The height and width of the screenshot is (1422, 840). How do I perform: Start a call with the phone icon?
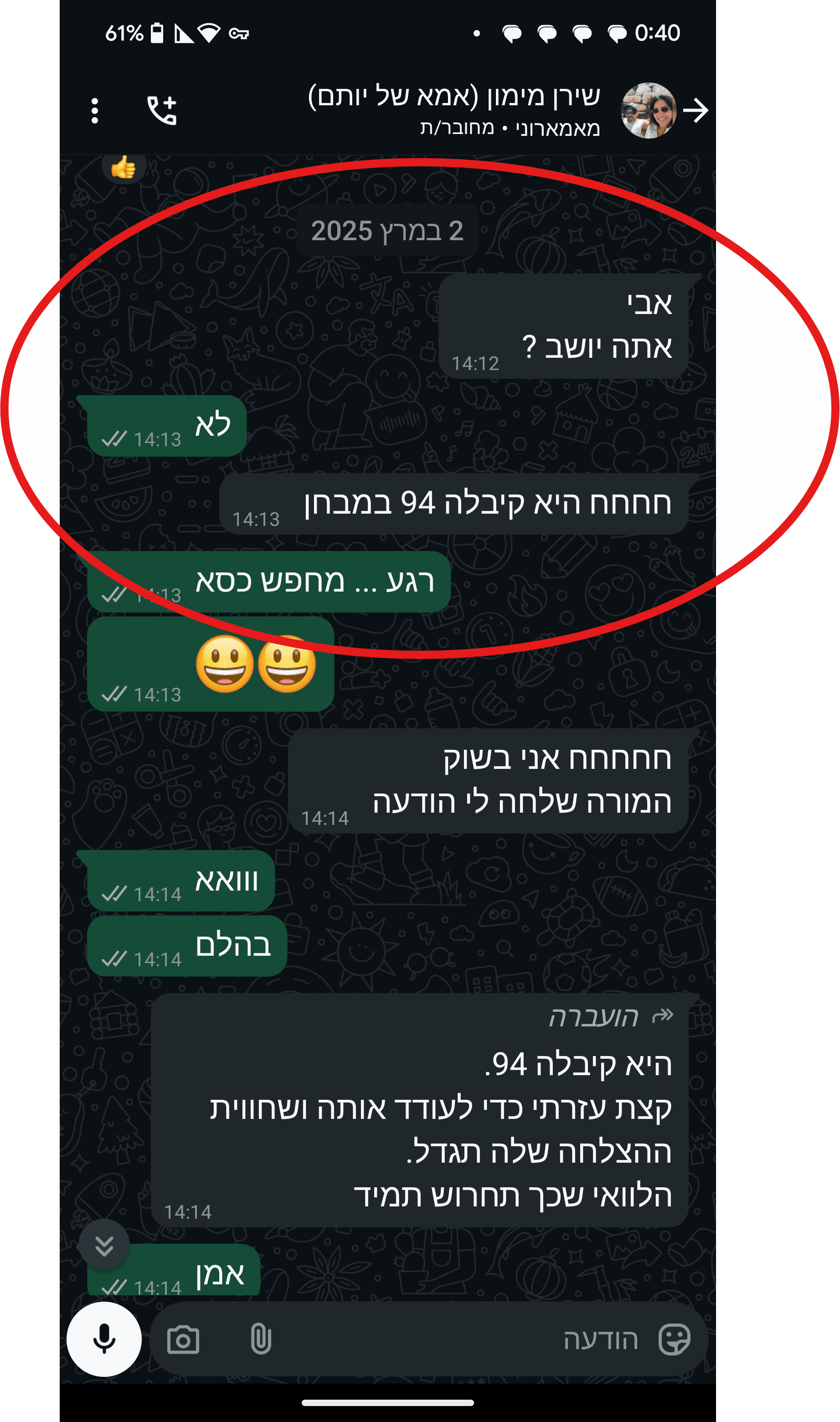(162, 110)
